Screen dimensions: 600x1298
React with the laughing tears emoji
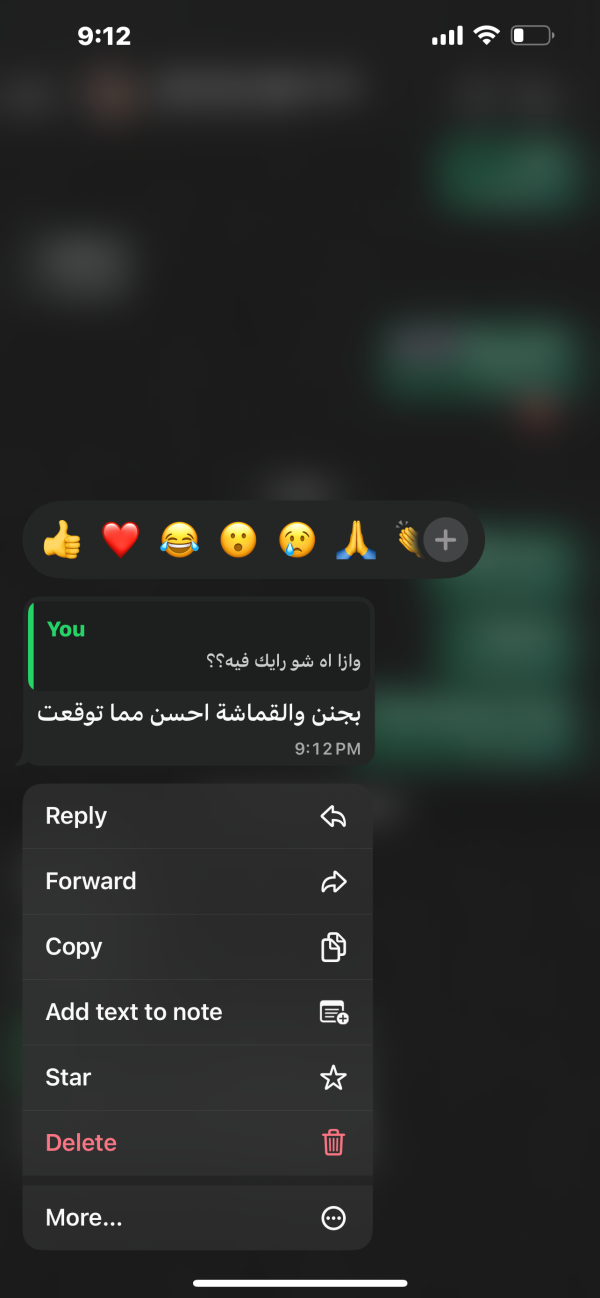(x=179, y=541)
